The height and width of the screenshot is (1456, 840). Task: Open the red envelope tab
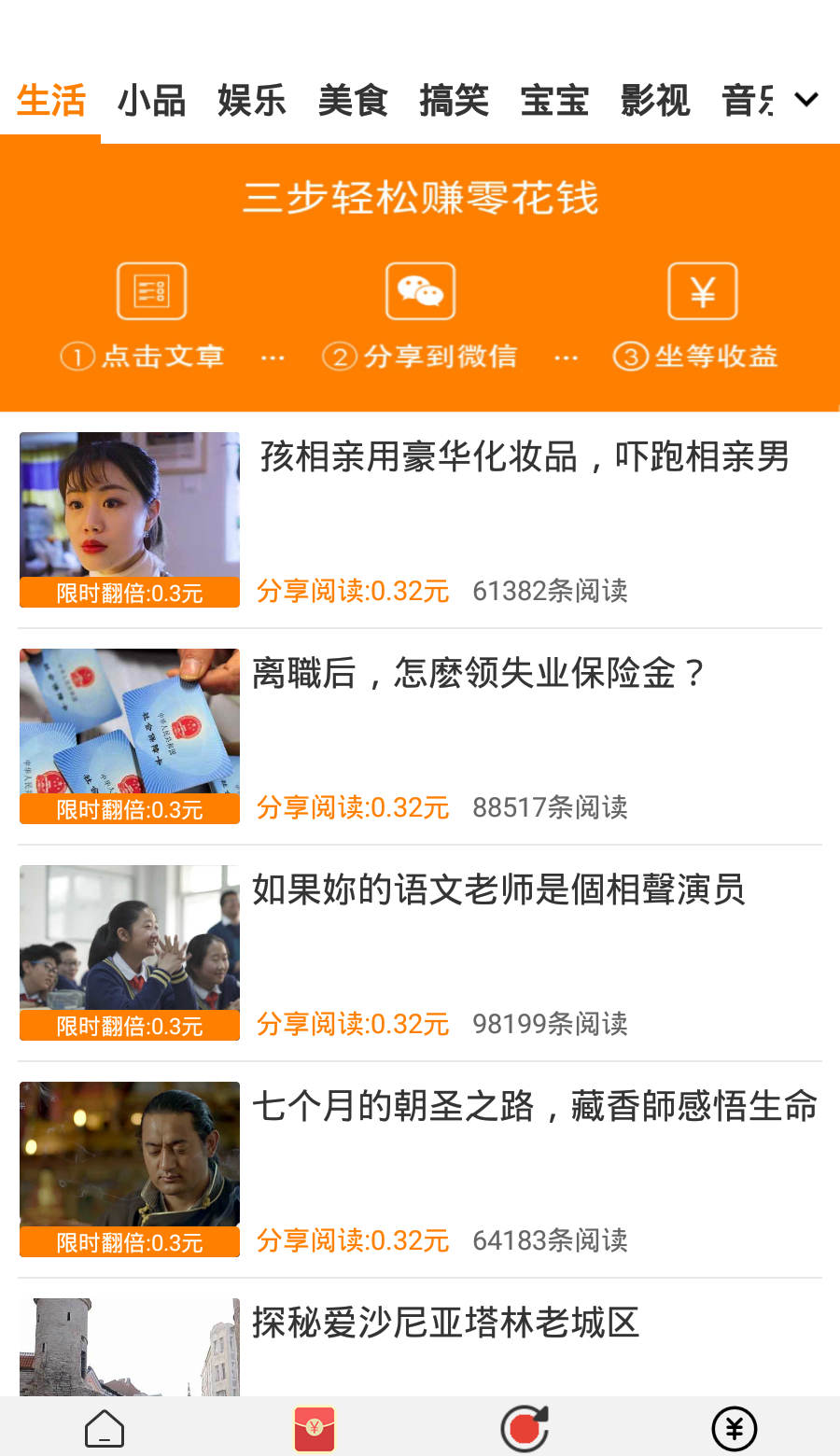click(x=315, y=1429)
